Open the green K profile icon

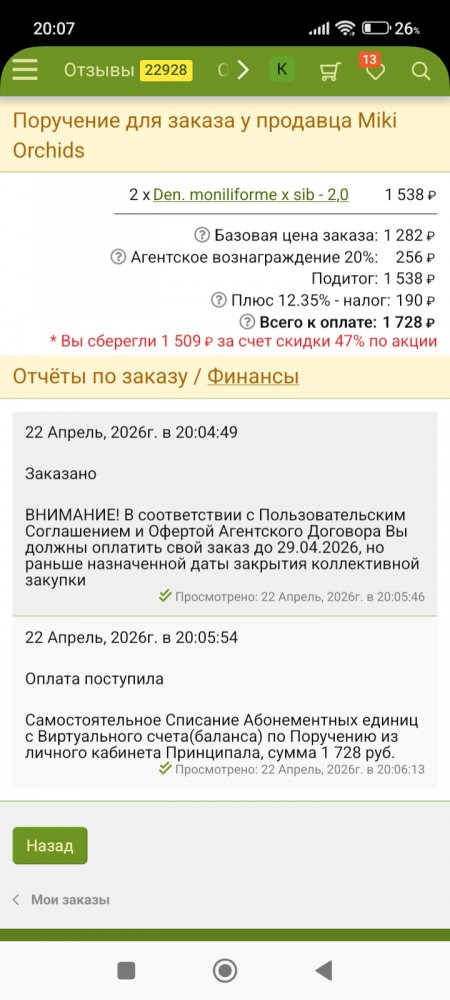[282, 70]
